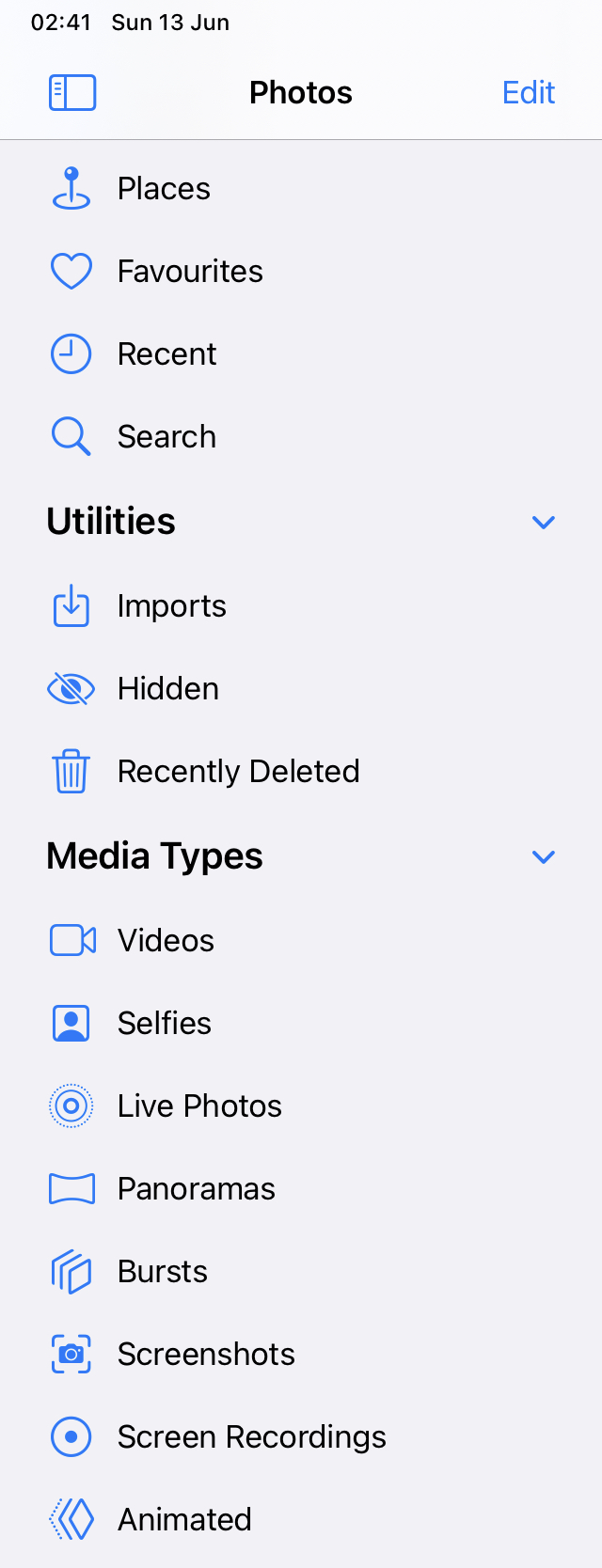Viewport: 602px width, 1568px height.
Task: Collapse the Utilities section
Action: pyautogui.click(x=544, y=522)
